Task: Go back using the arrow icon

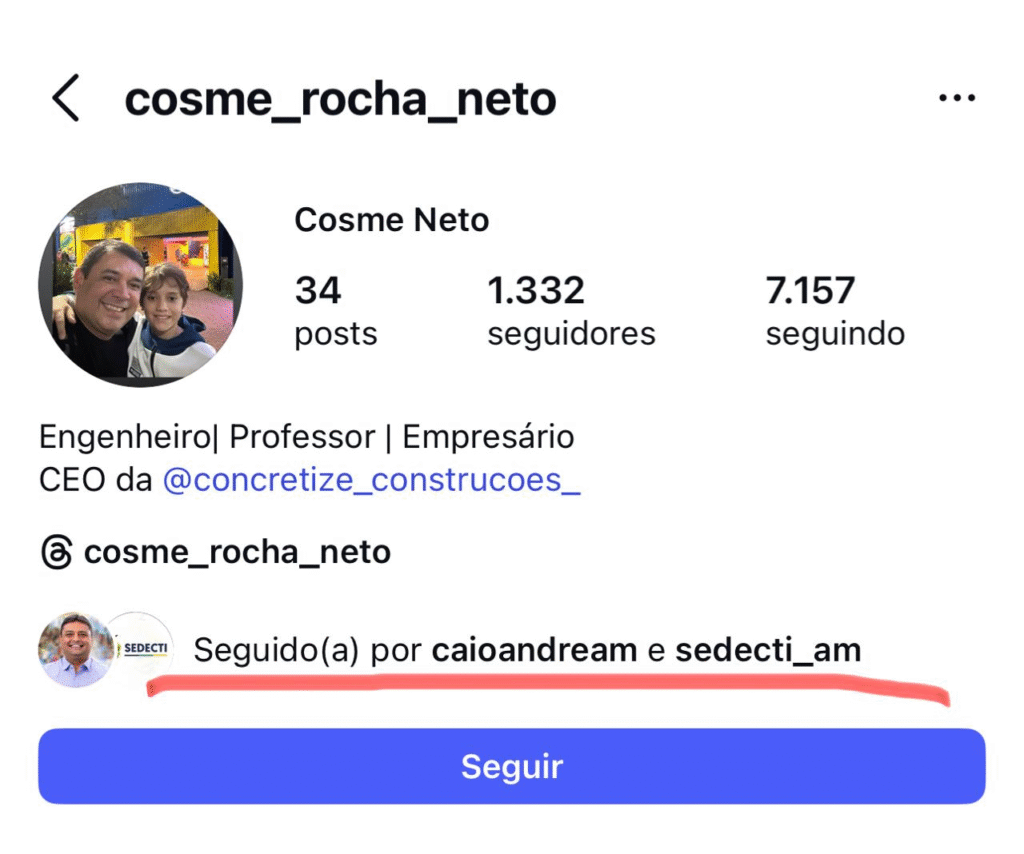Action: (66, 100)
